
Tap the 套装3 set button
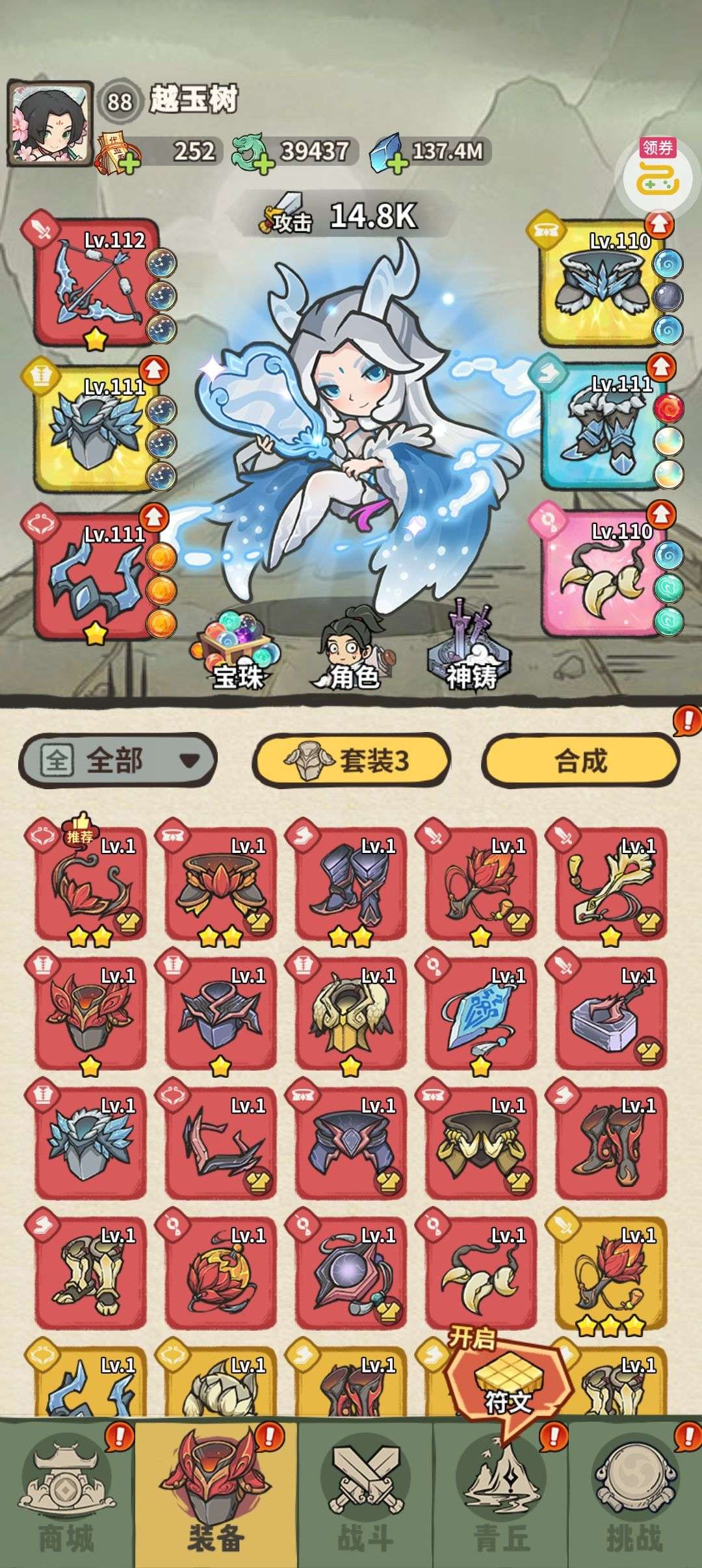pos(351,759)
